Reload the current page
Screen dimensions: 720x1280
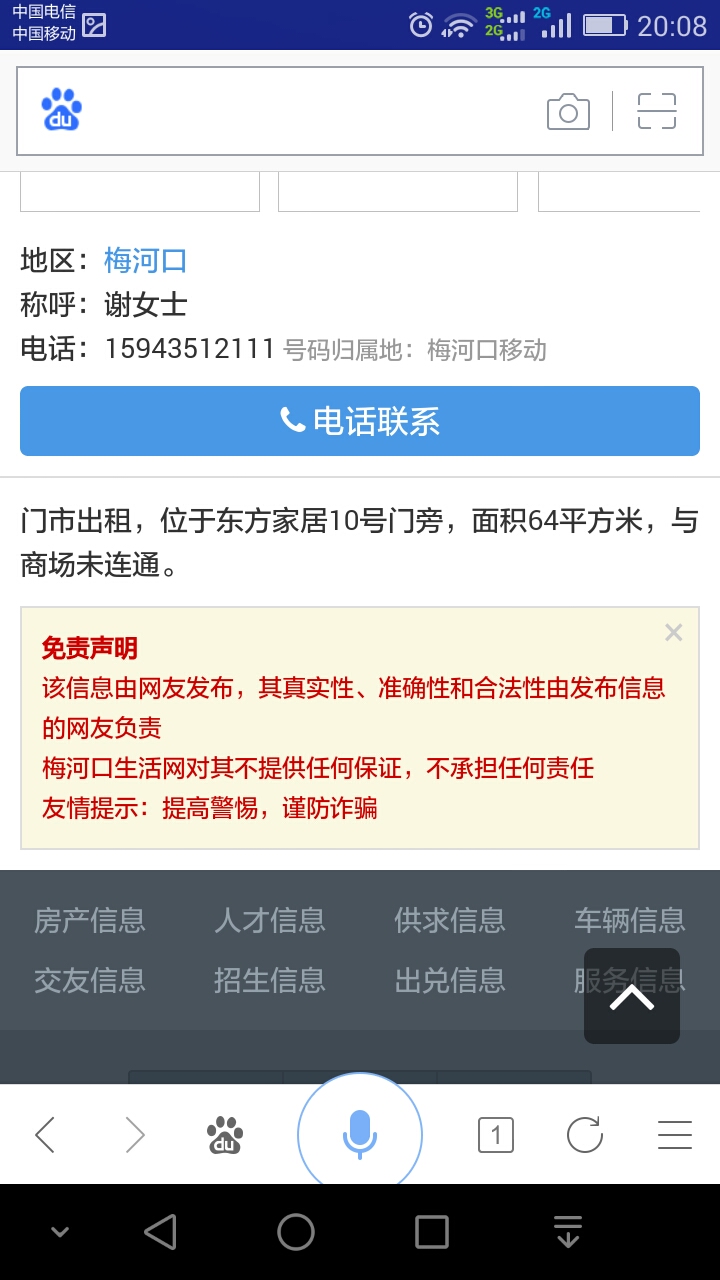point(585,1135)
